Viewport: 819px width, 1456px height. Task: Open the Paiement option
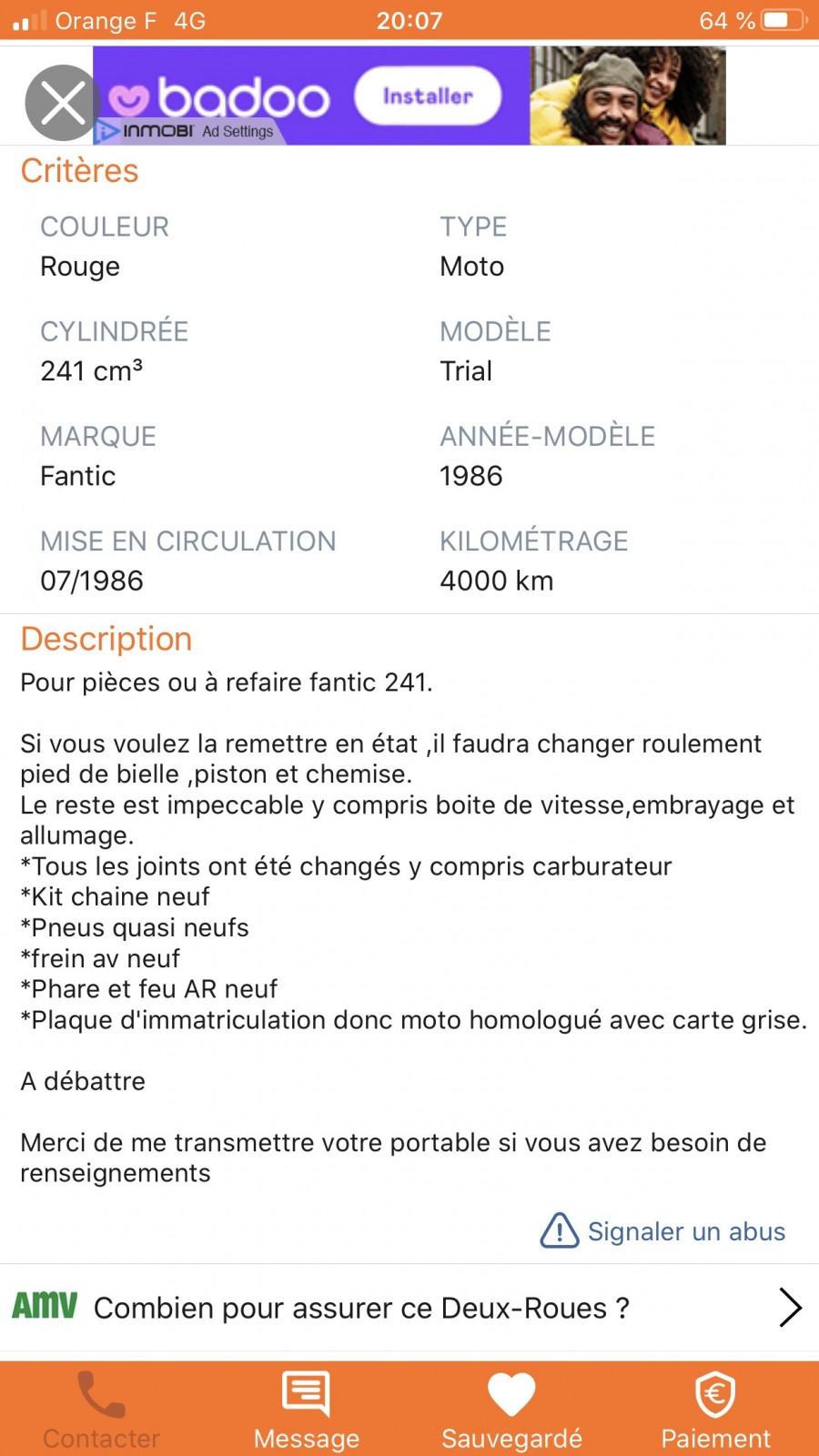point(715,1409)
